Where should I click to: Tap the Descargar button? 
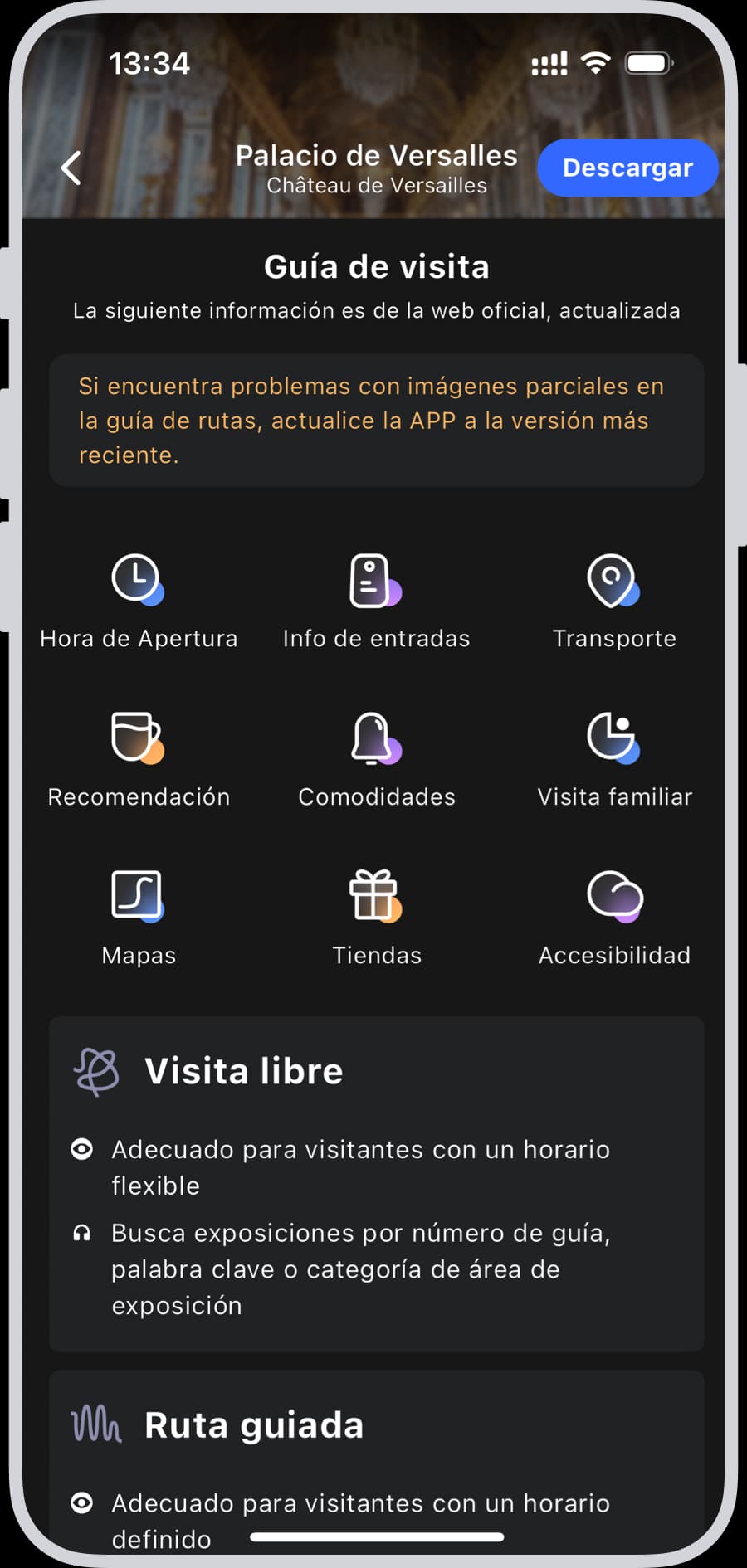[x=627, y=168]
